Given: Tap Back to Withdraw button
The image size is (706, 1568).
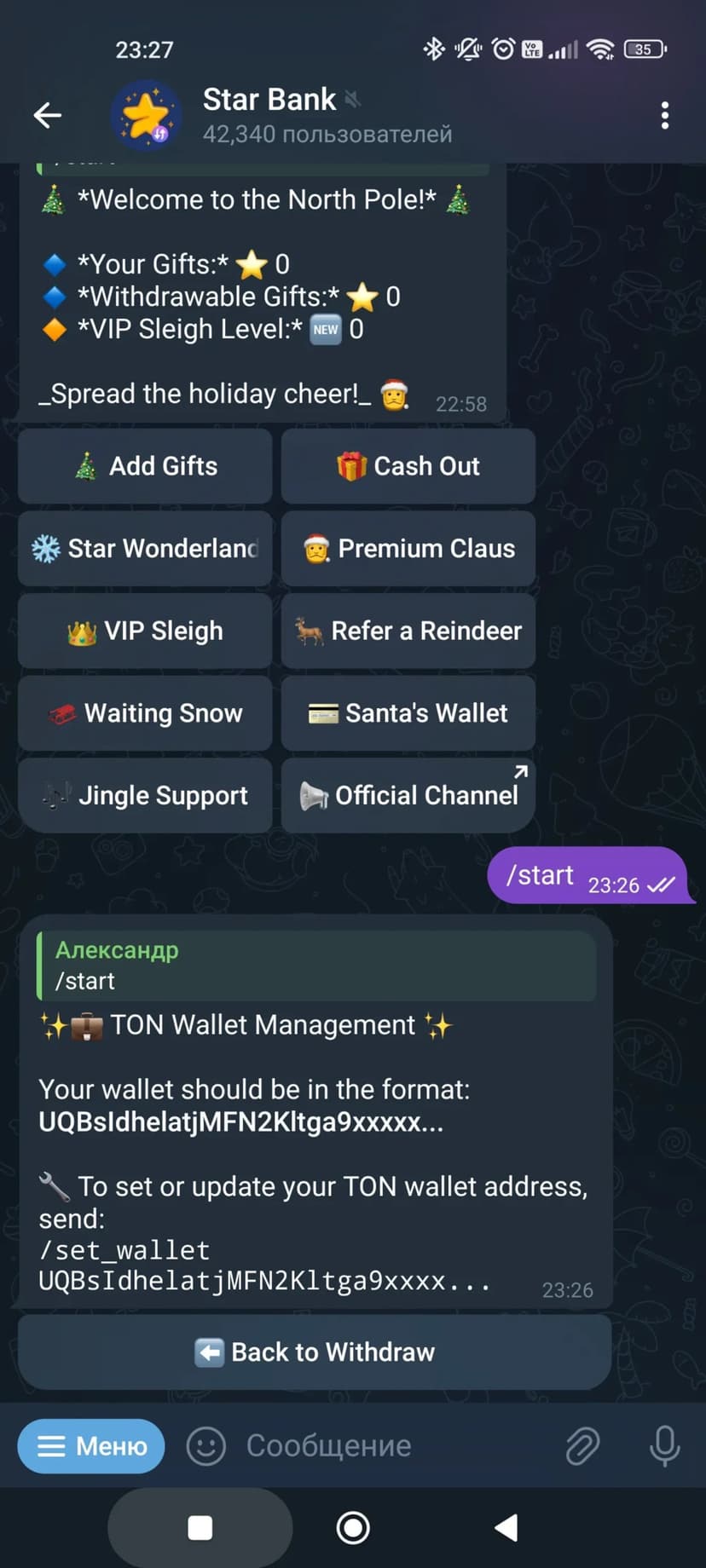Looking at the screenshot, I should tap(315, 1352).
